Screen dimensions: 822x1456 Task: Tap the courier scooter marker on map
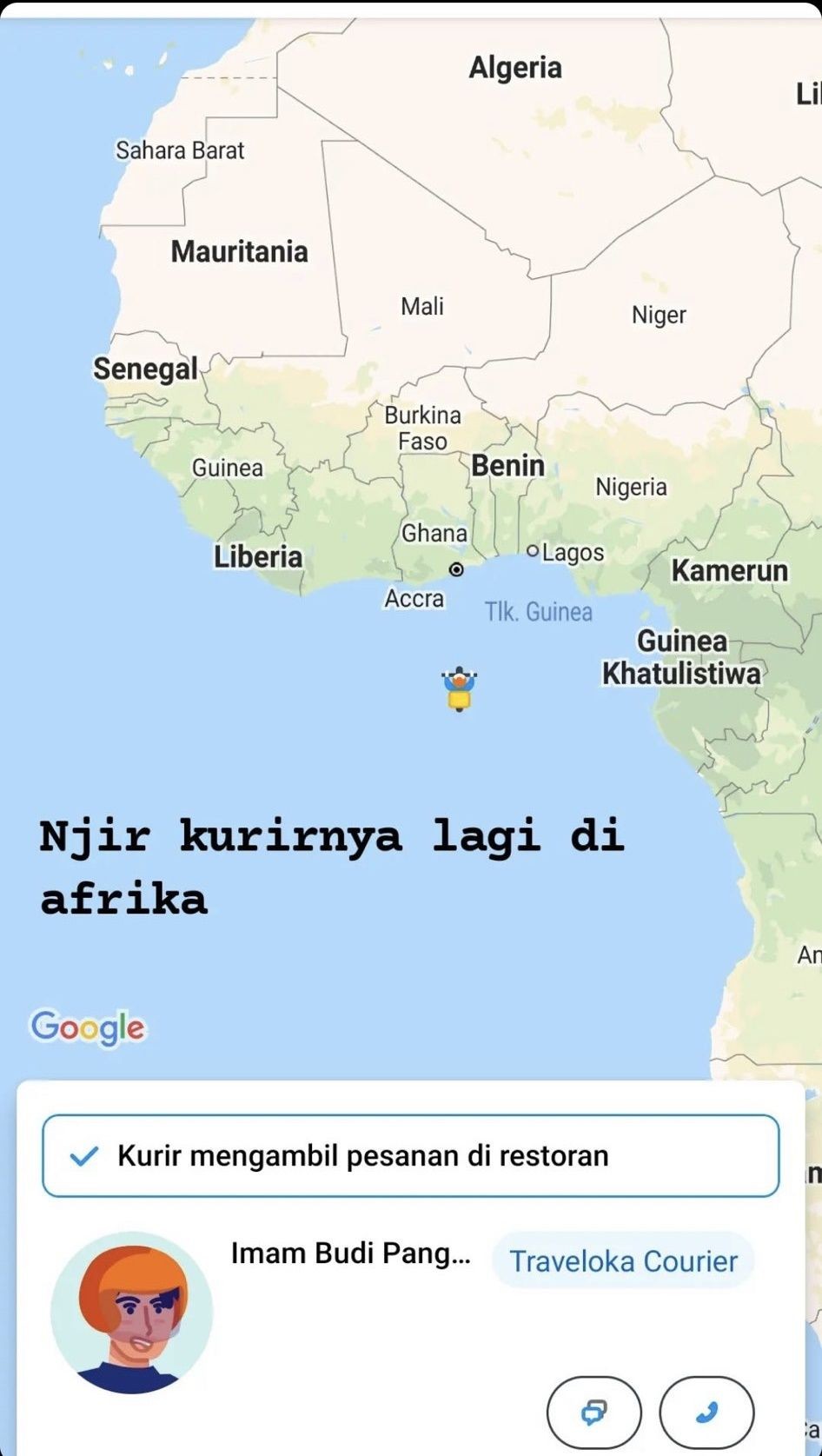pos(459,688)
